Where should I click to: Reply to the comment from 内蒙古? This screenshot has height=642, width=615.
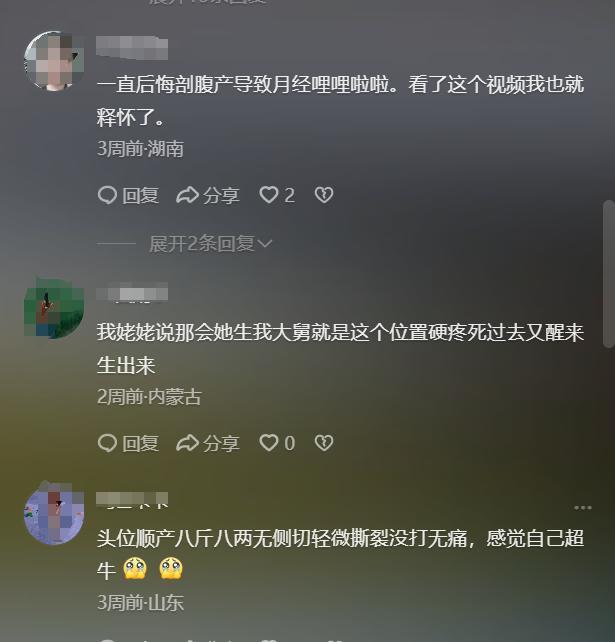[128, 443]
